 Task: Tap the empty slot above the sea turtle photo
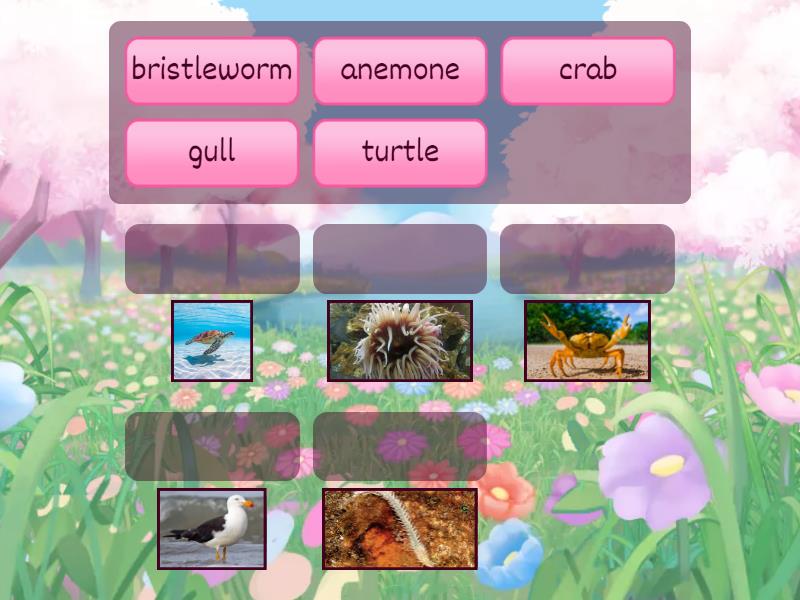point(212,259)
